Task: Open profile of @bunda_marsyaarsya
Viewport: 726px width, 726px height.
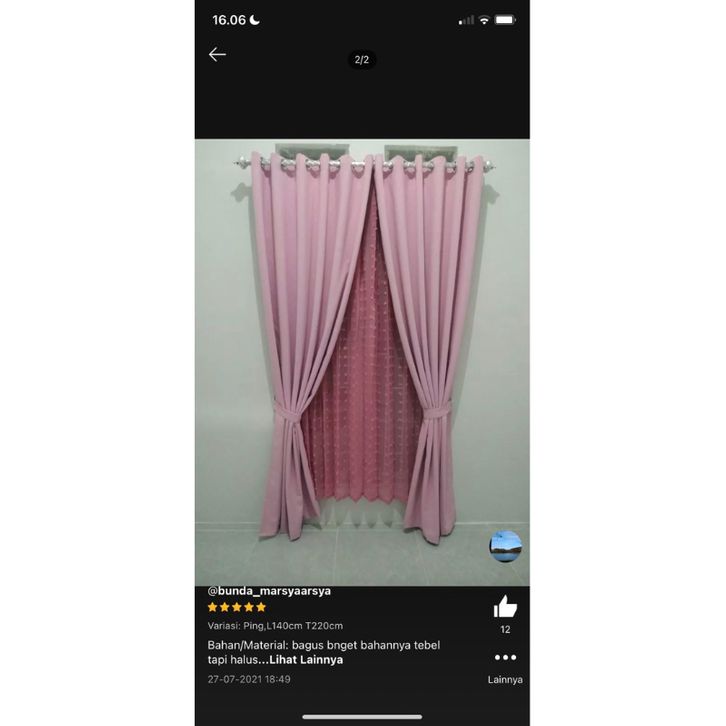Action: click(269, 591)
